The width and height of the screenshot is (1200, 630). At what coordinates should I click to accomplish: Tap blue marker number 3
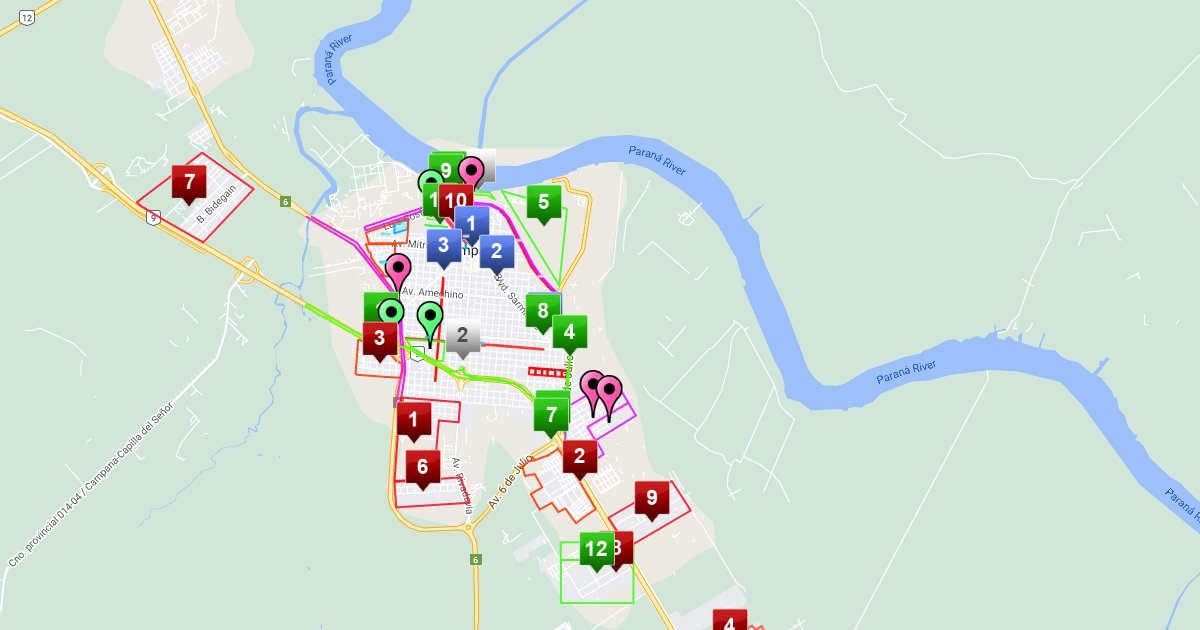coord(443,244)
